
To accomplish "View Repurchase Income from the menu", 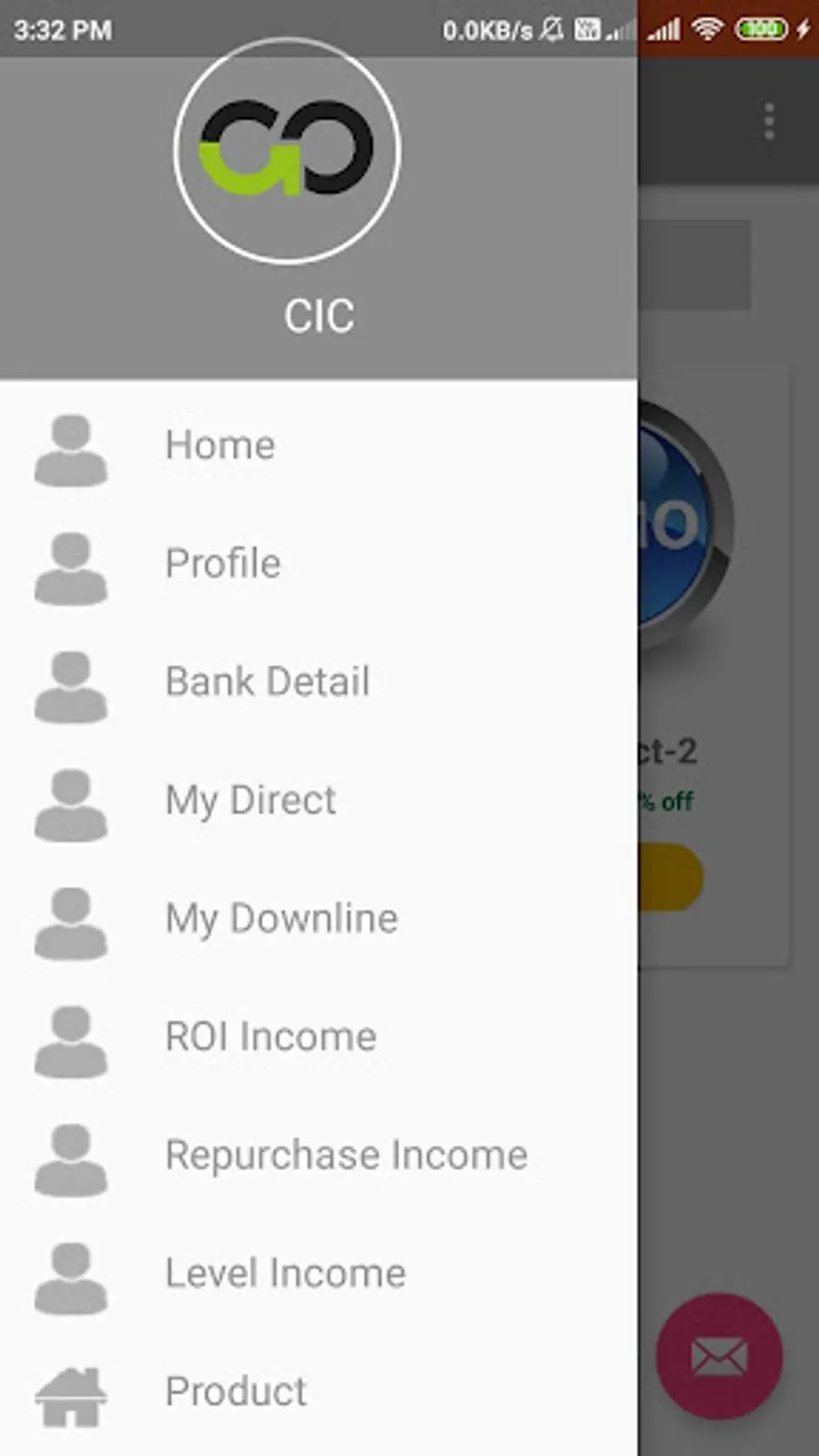I will (346, 1155).
